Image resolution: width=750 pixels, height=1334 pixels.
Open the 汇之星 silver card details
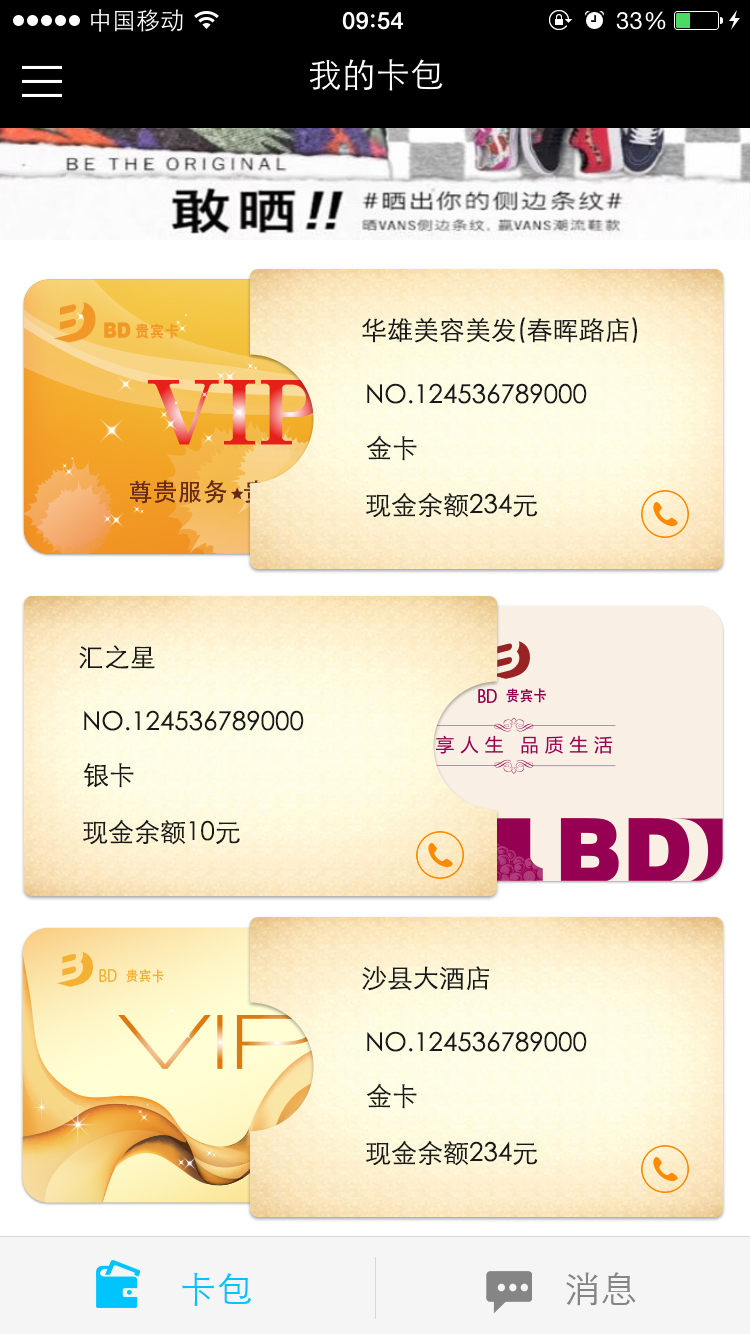[260, 746]
